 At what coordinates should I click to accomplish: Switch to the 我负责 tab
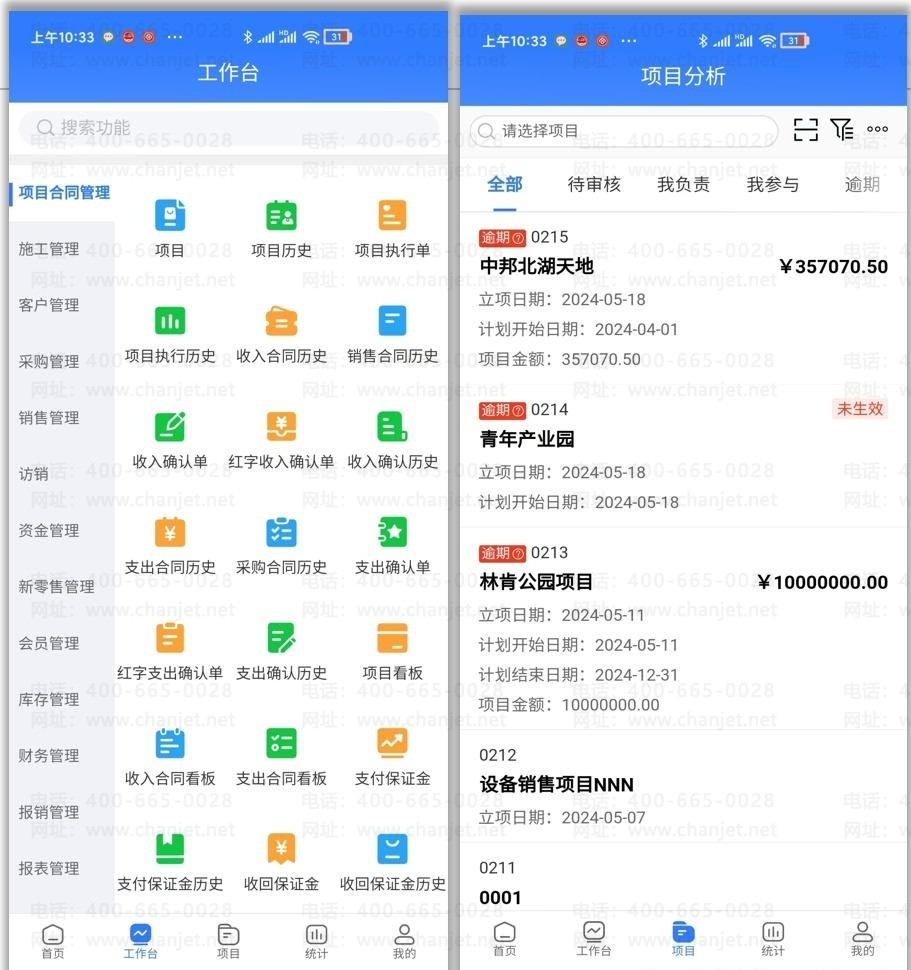tap(683, 184)
